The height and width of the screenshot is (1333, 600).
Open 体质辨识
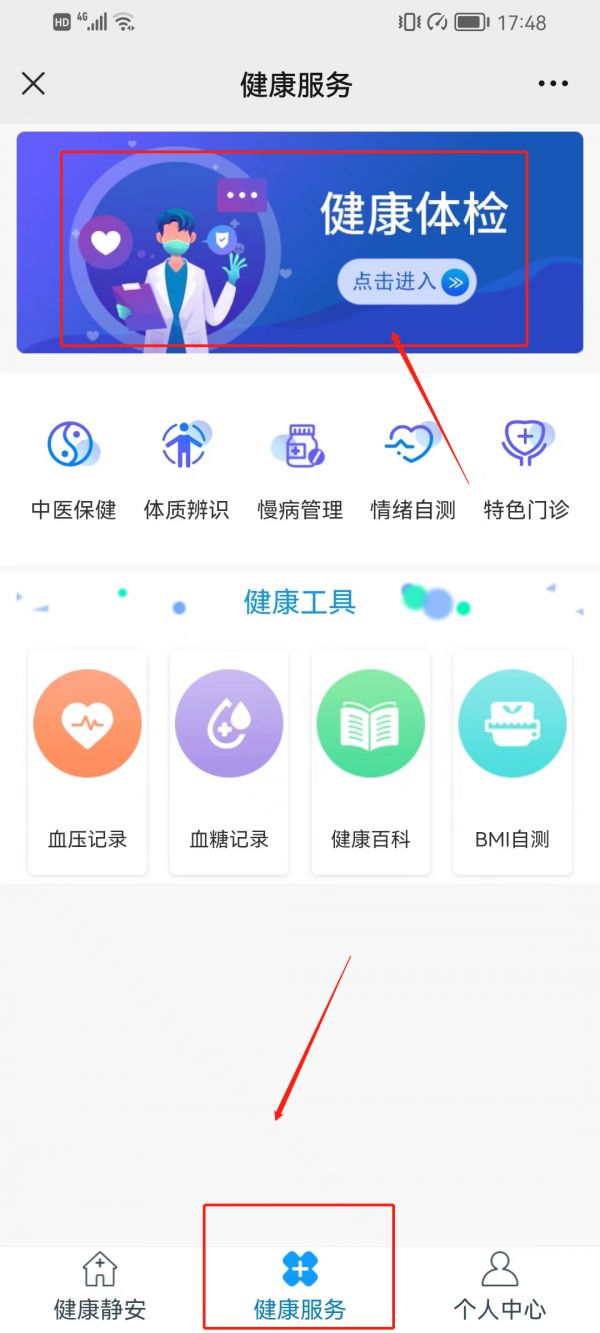tap(186, 470)
